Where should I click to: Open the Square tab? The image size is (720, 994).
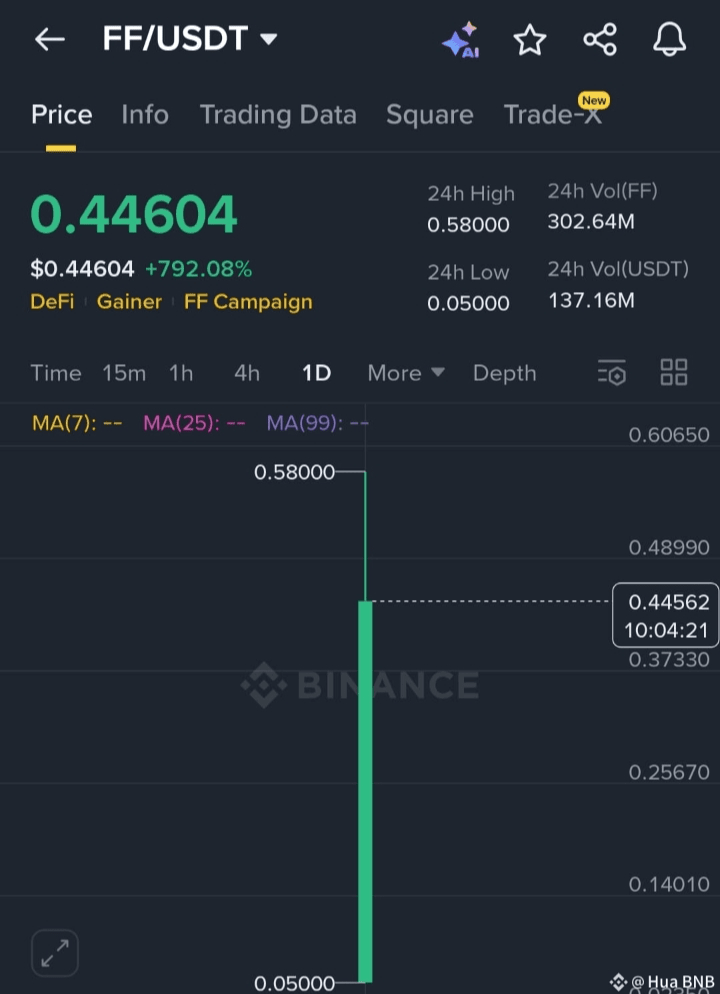(430, 115)
